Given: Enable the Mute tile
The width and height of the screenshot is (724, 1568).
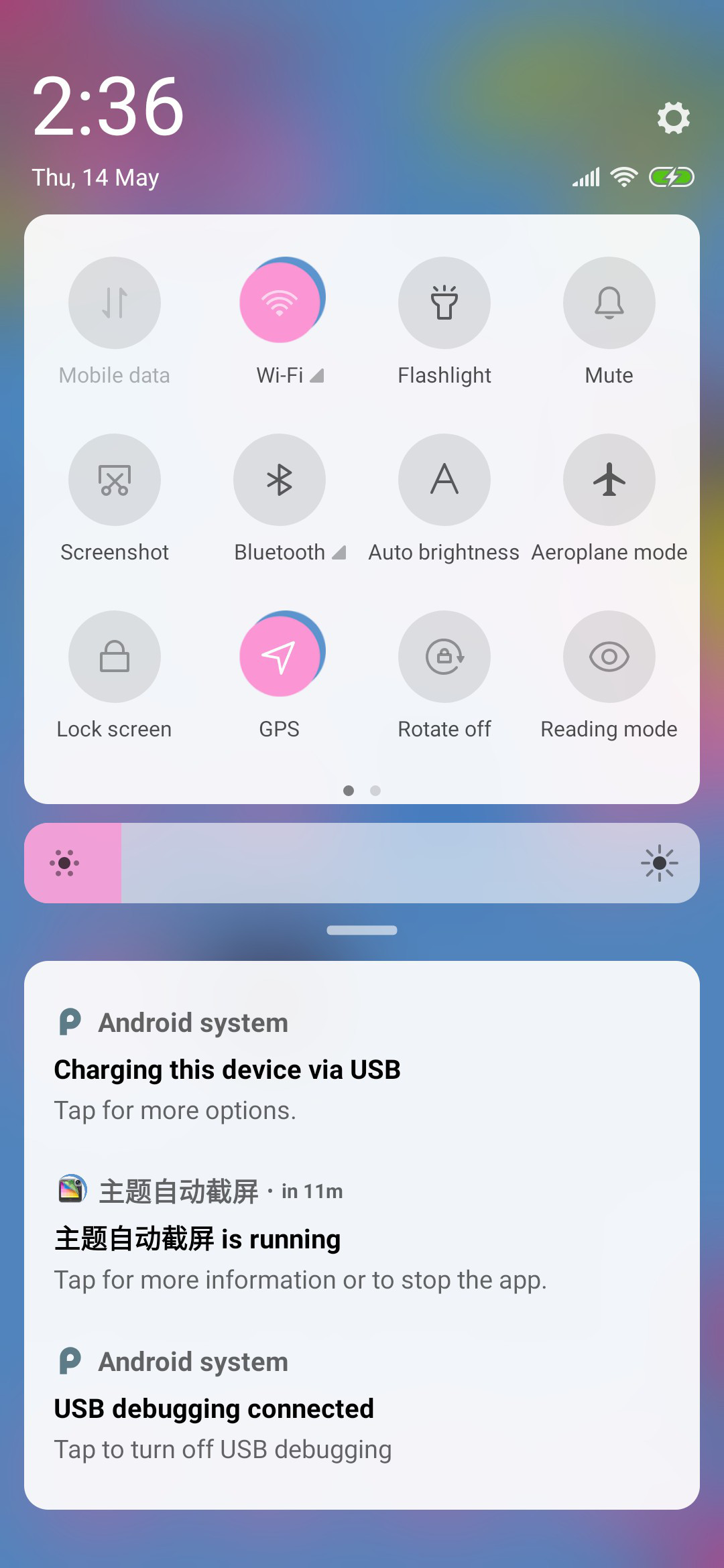Looking at the screenshot, I should (x=609, y=303).
